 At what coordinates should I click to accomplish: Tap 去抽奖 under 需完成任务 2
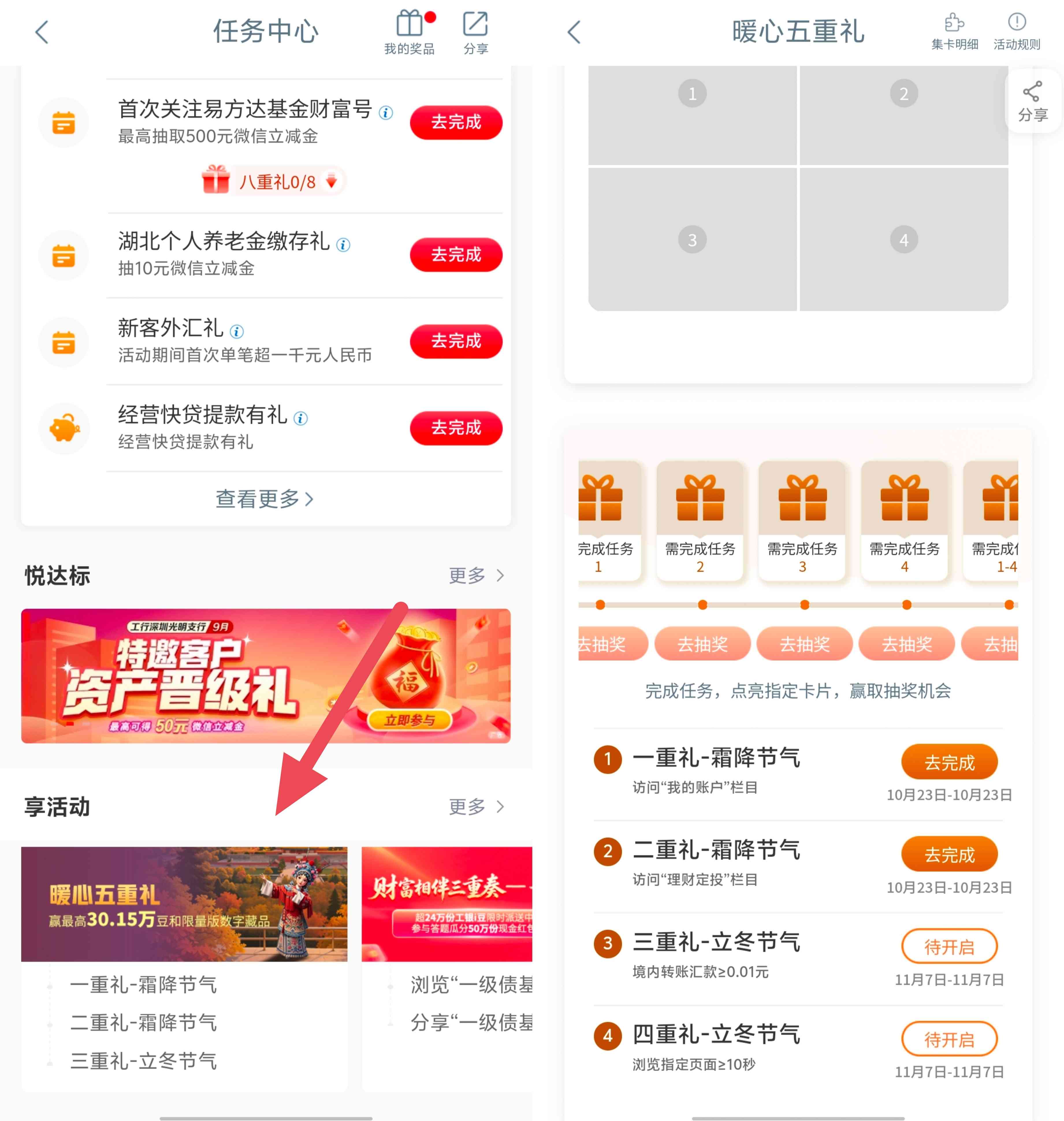click(x=702, y=644)
